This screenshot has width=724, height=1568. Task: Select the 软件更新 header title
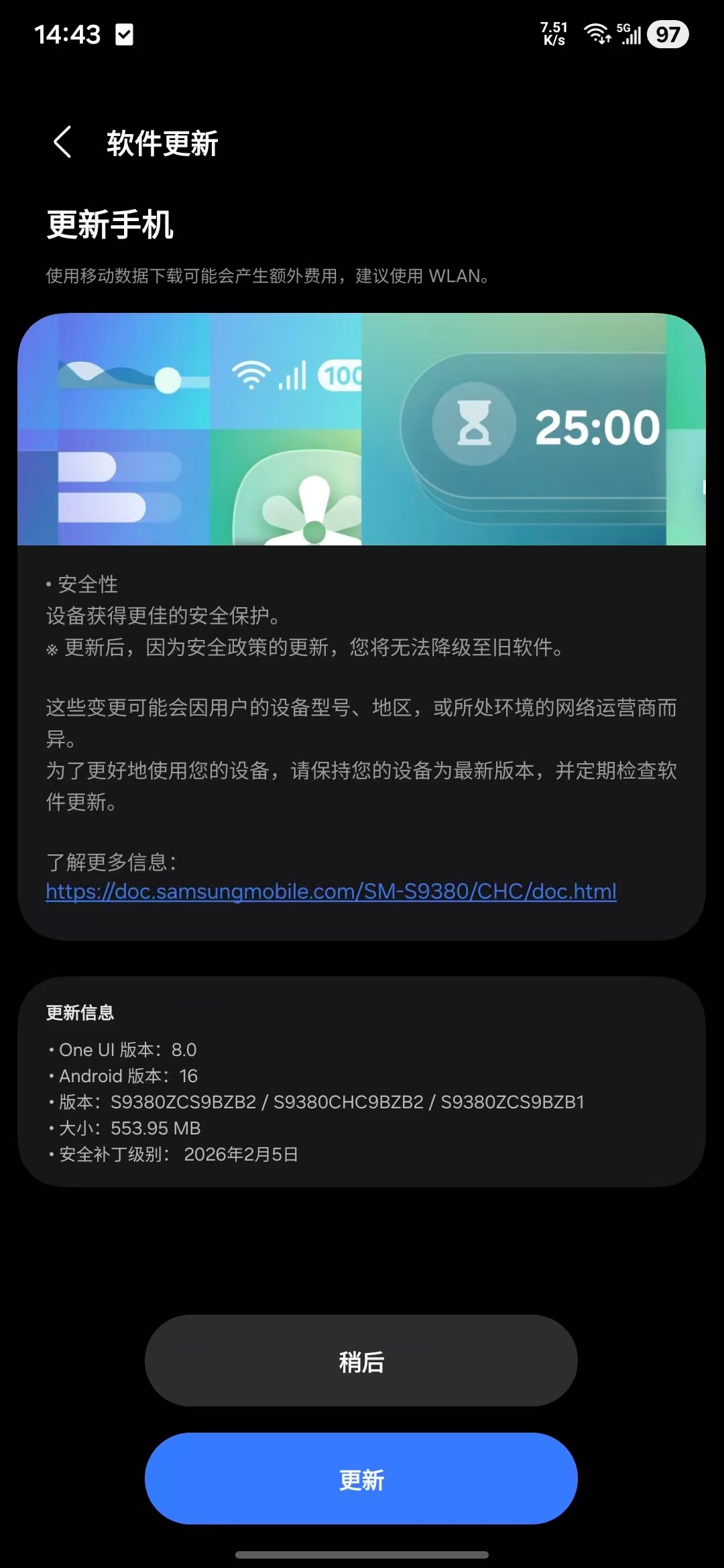(x=161, y=143)
